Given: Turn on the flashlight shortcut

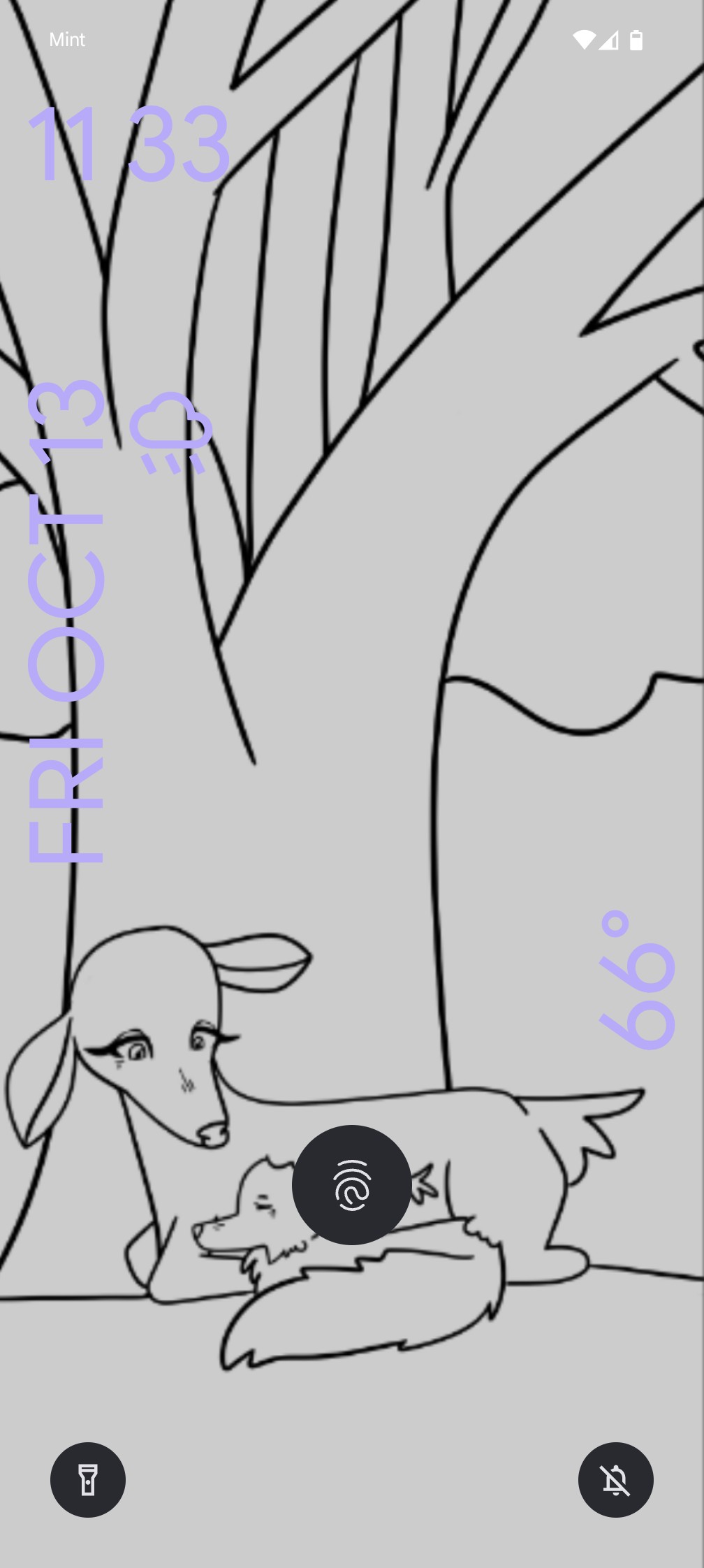Looking at the screenshot, I should point(88,1479).
